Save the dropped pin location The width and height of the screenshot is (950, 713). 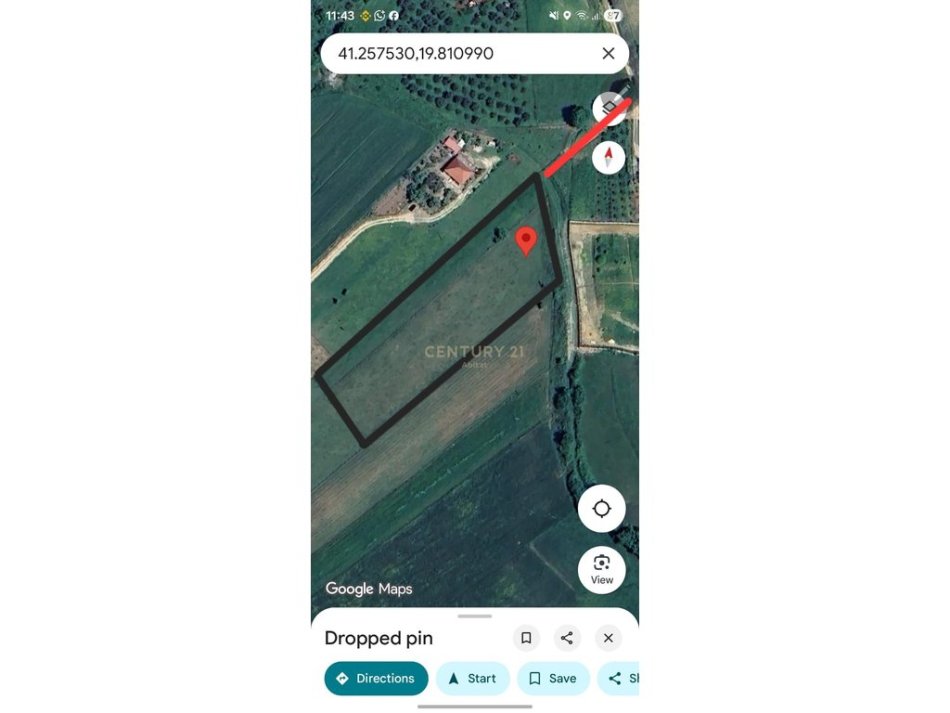pyautogui.click(x=553, y=678)
